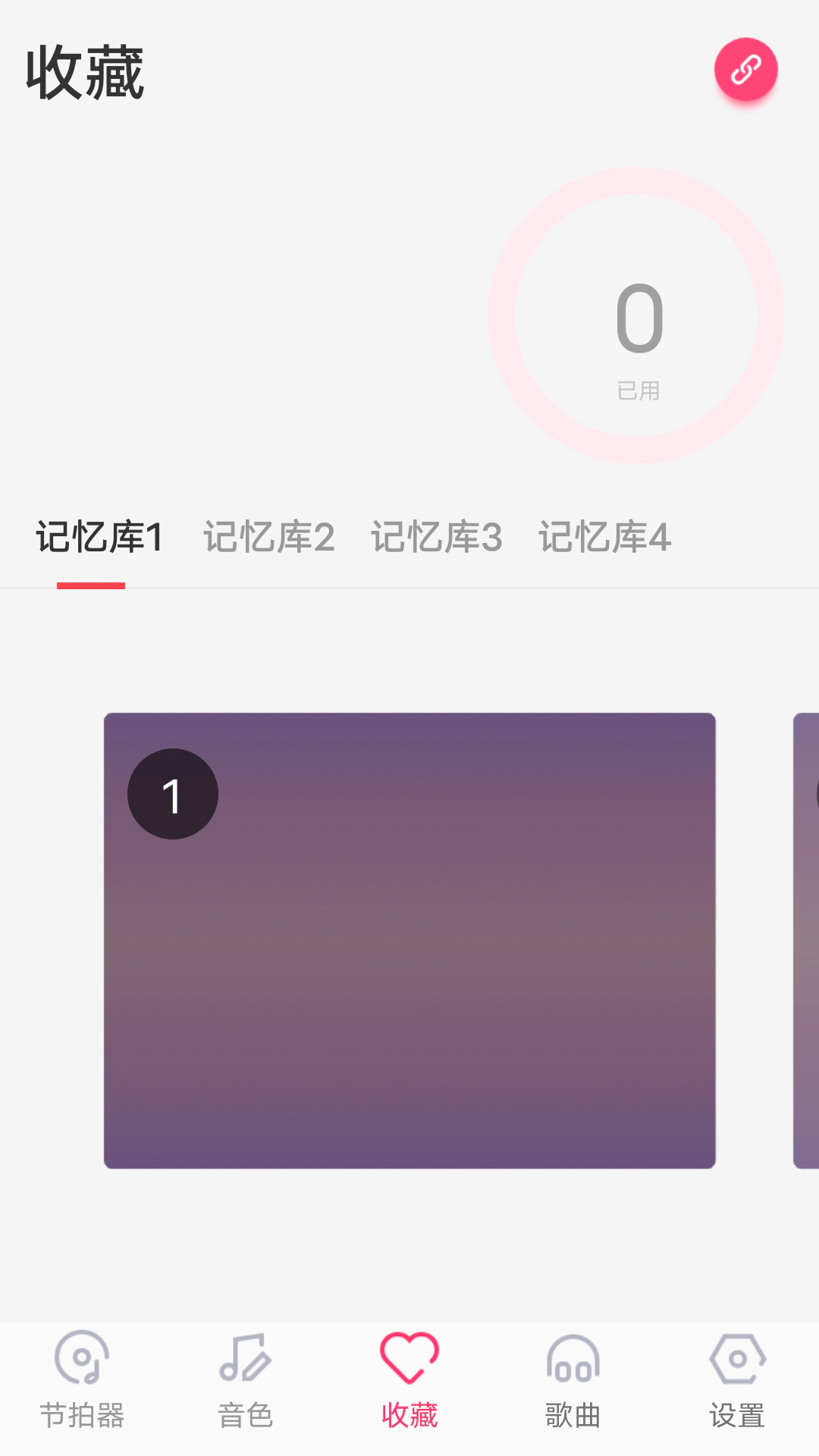The image size is (819, 1456).
Task: Tap the 设置 label text
Action: pyautogui.click(x=737, y=1414)
